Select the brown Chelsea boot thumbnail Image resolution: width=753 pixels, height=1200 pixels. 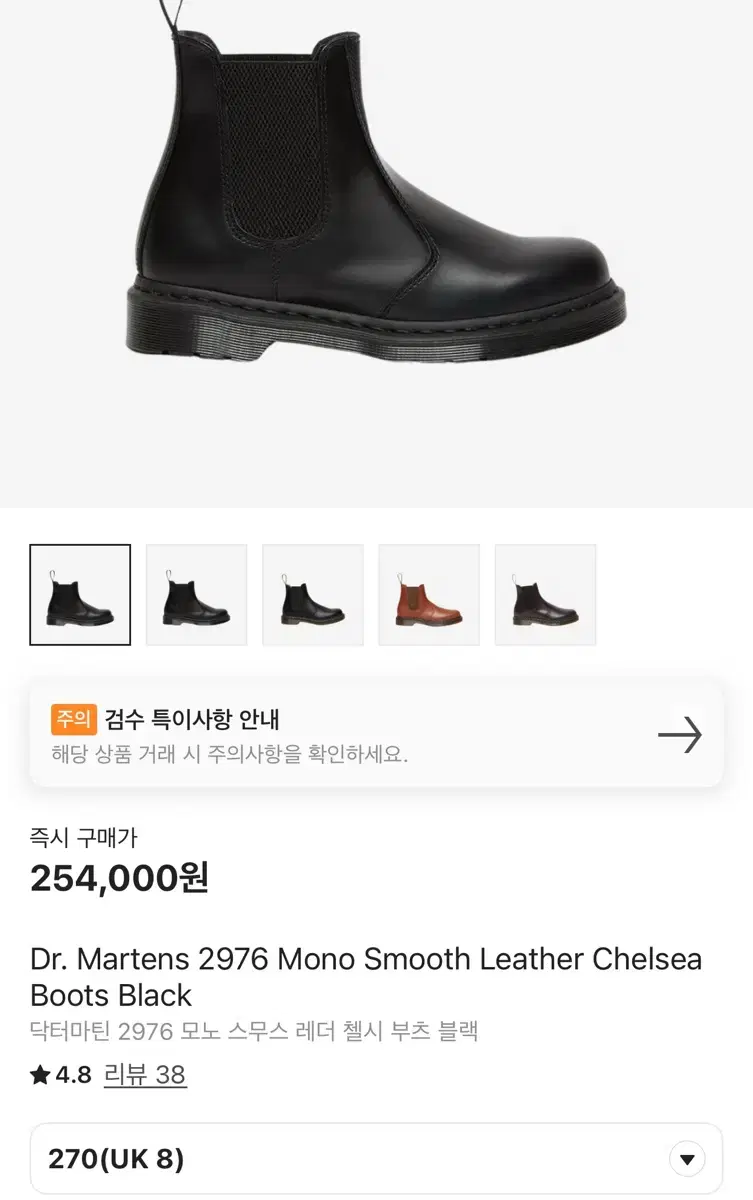click(x=429, y=594)
